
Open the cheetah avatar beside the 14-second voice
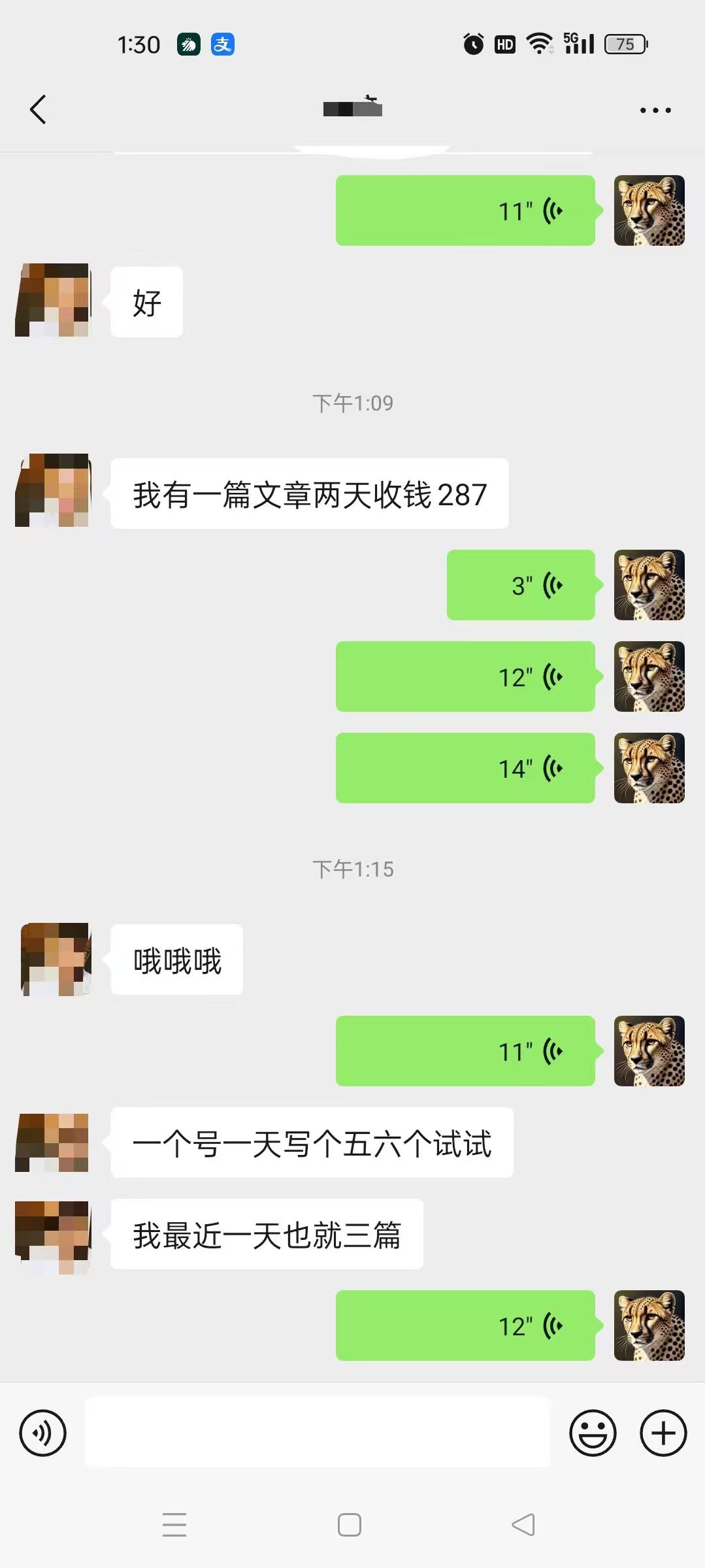(649, 768)
